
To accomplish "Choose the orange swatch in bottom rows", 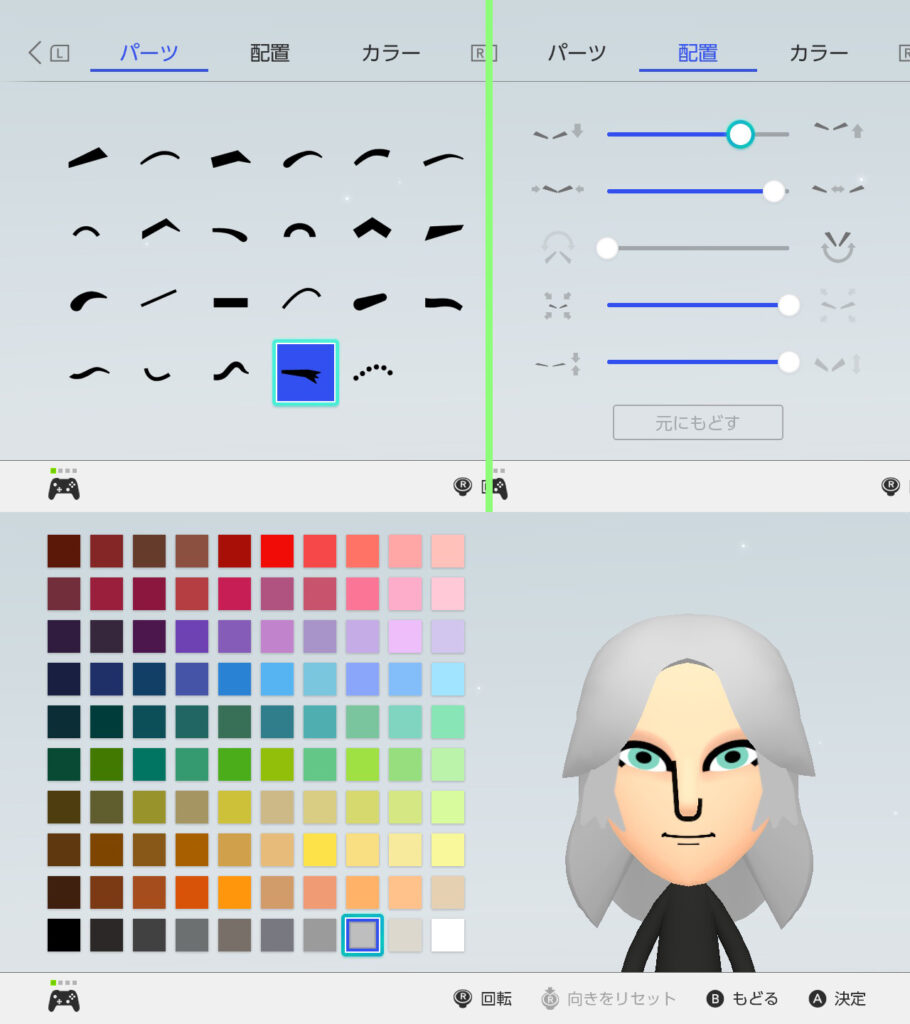I will [234, 892].
